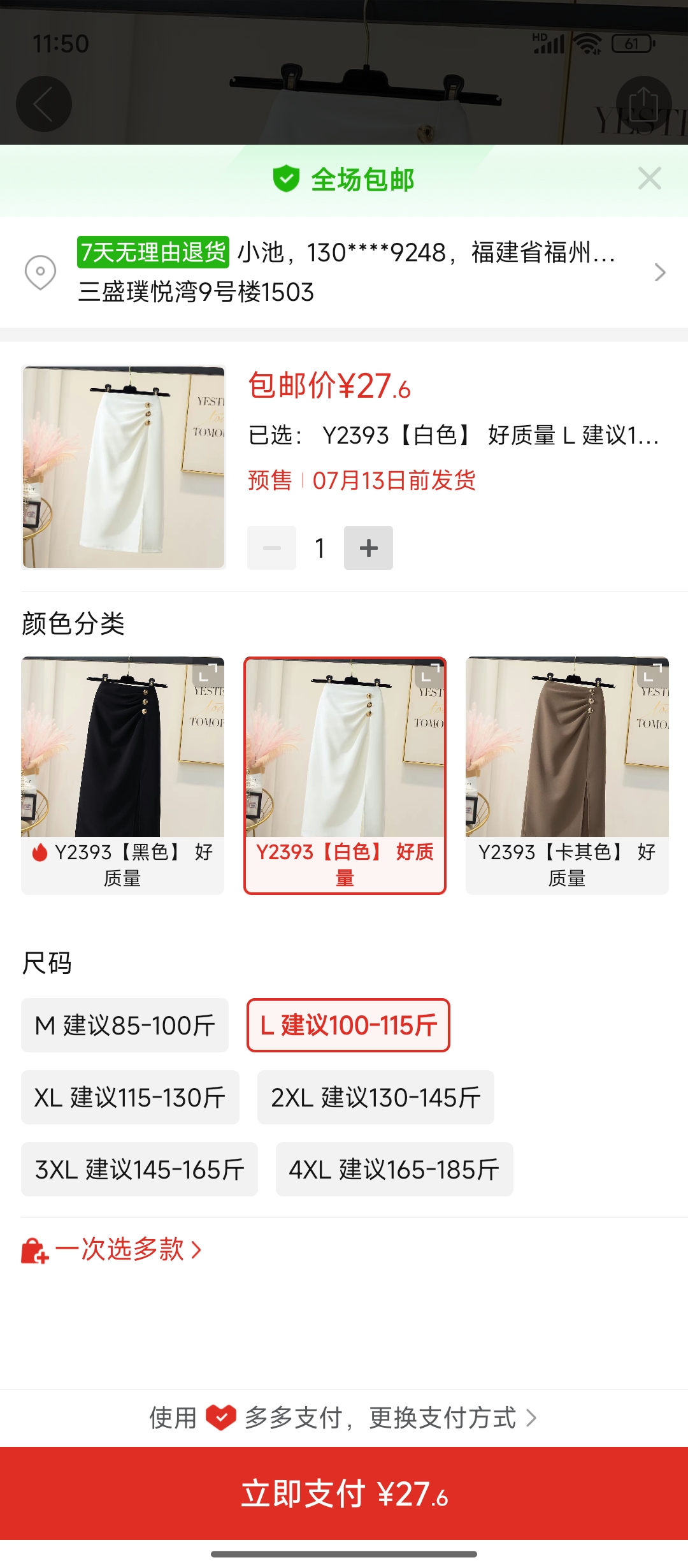Close the 全场包邮 purchase sheet
Screen dimensions: 688x1568
tap(649, 178)
